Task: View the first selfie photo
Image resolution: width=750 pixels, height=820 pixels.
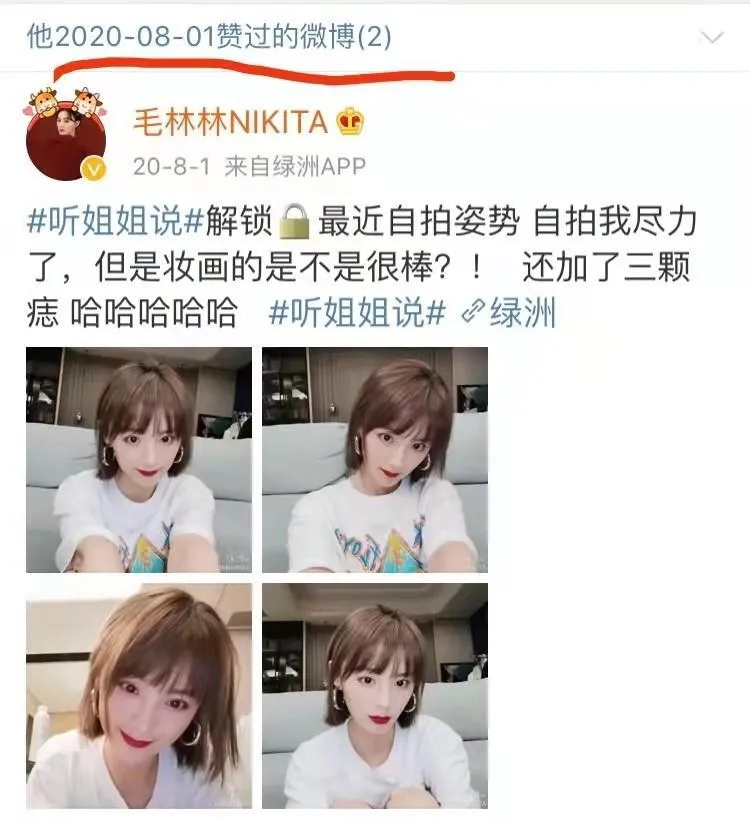Action: tap(139, 460)
